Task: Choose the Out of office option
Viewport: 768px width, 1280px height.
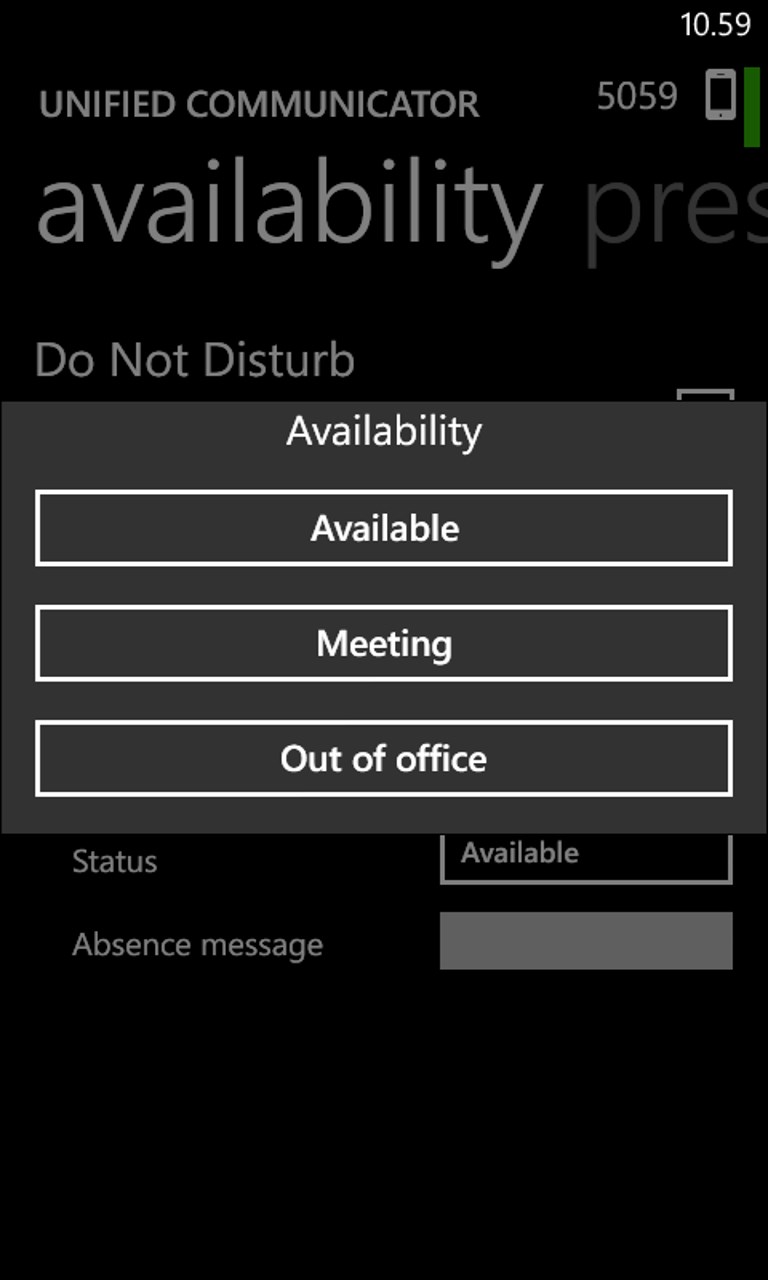Action: (384, 758)
